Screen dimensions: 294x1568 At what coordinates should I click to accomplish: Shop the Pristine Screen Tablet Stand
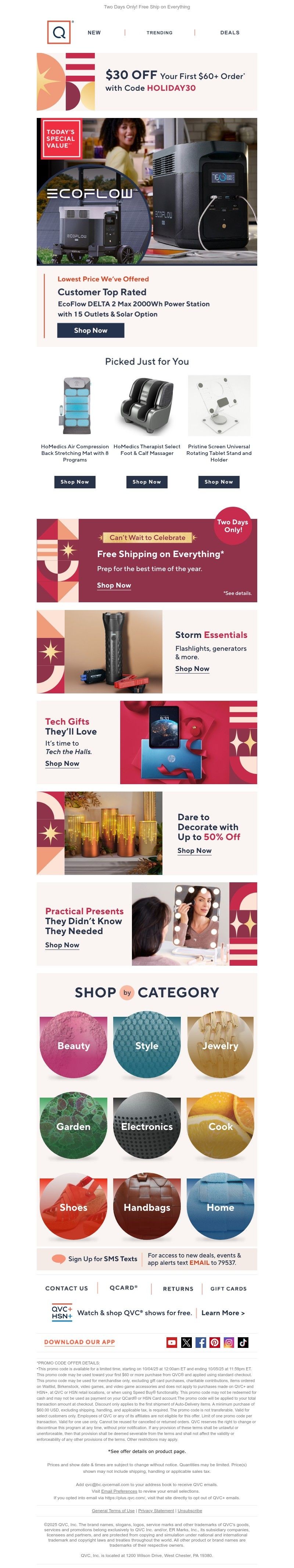tap(219, 481)
